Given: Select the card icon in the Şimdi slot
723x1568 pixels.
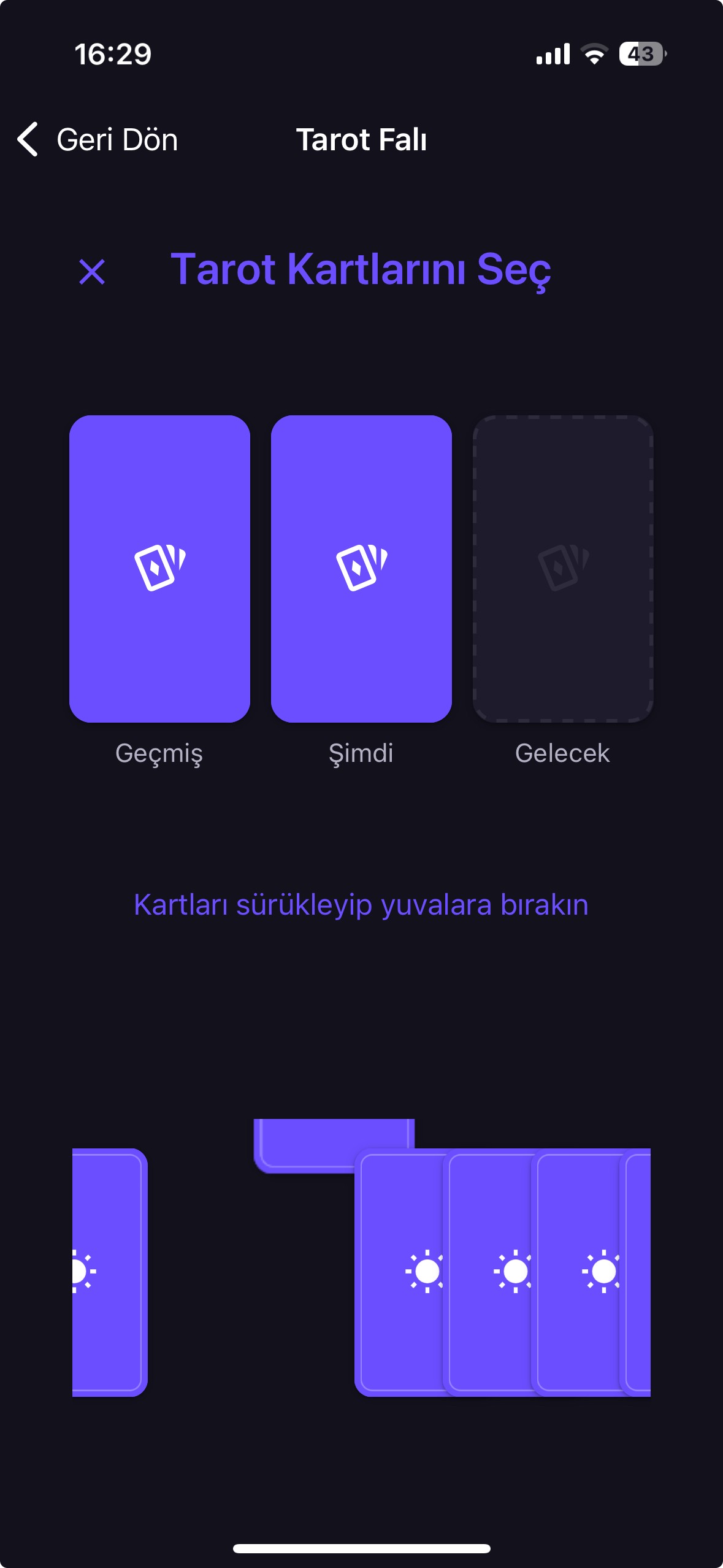Looking at the screenshot, I should pos(361,569).
